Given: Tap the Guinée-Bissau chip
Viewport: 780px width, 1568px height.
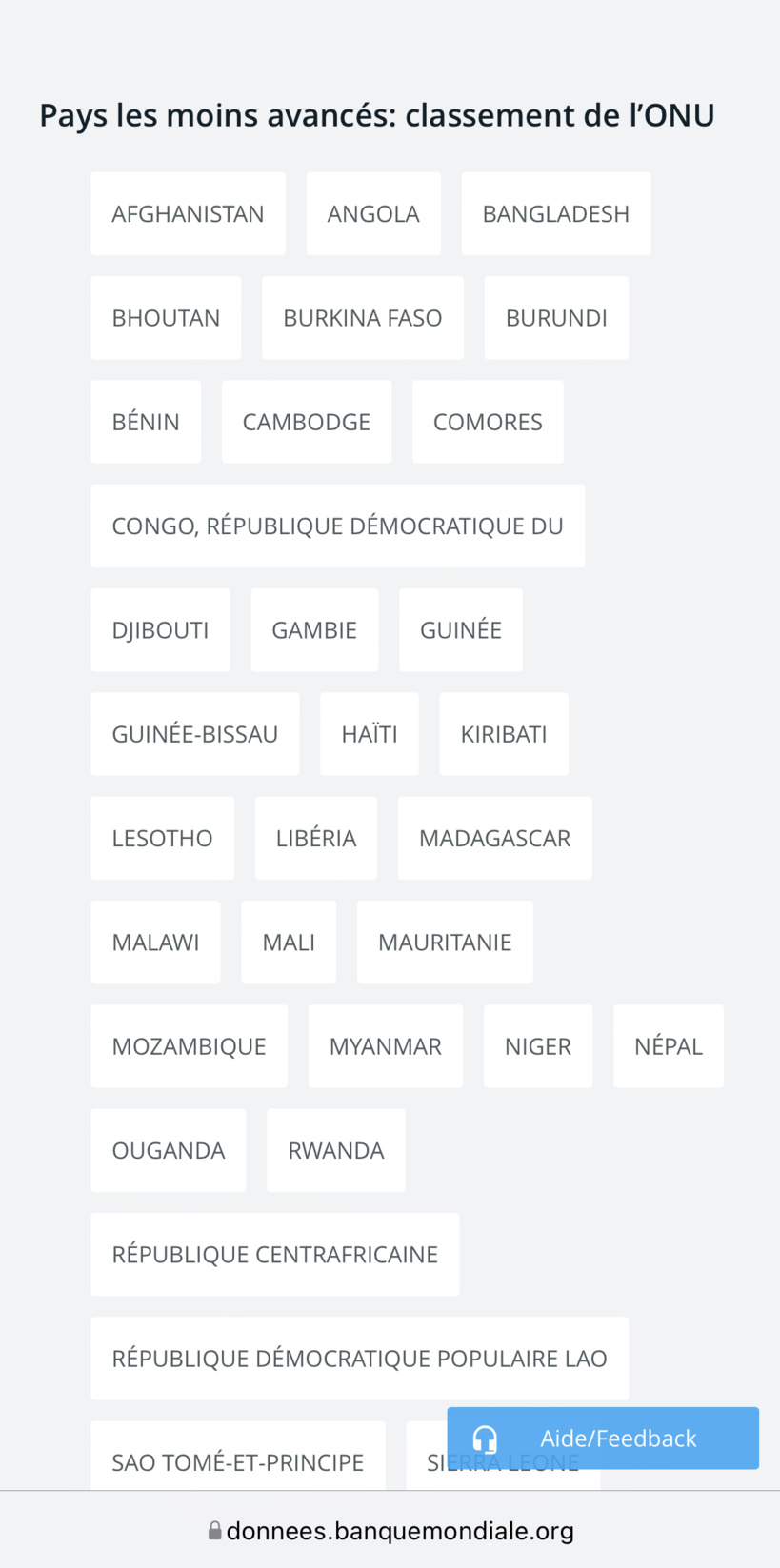Looking at the screenshot, I should pos(194,734).
